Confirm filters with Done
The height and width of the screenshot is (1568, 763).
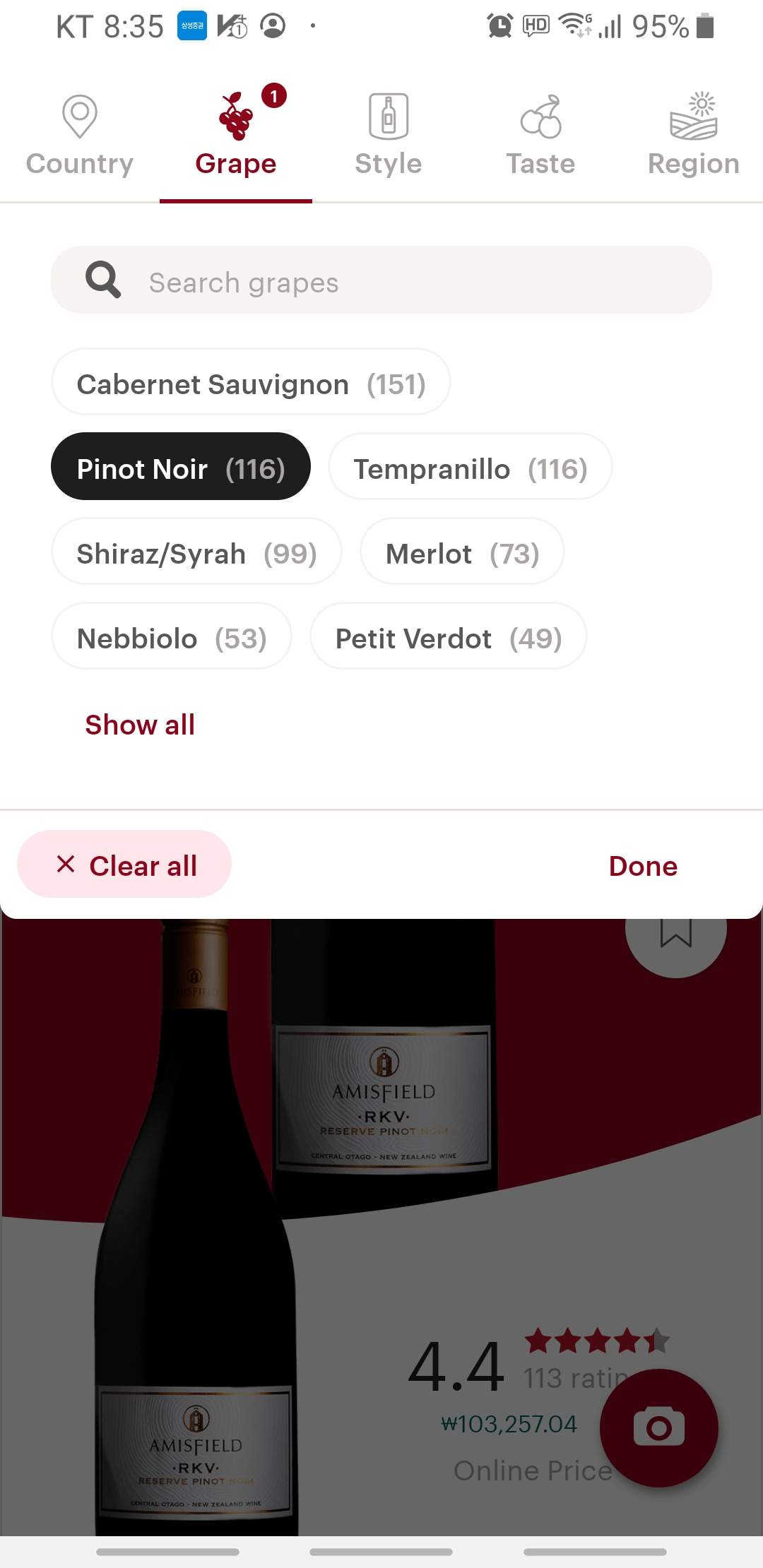pyautogui.click(x=643, y=866)
